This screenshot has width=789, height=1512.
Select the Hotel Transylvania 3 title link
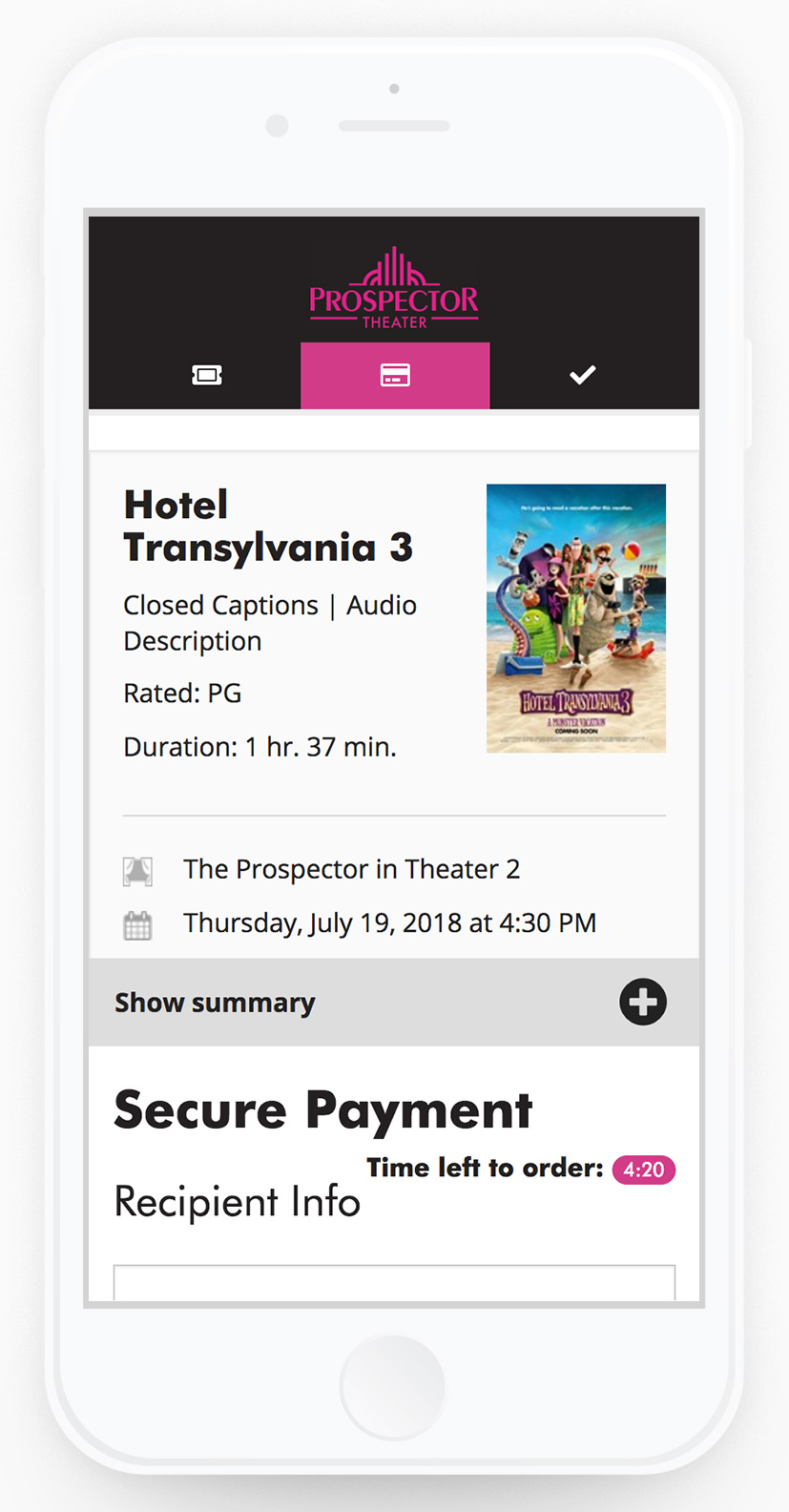point(268,526)
